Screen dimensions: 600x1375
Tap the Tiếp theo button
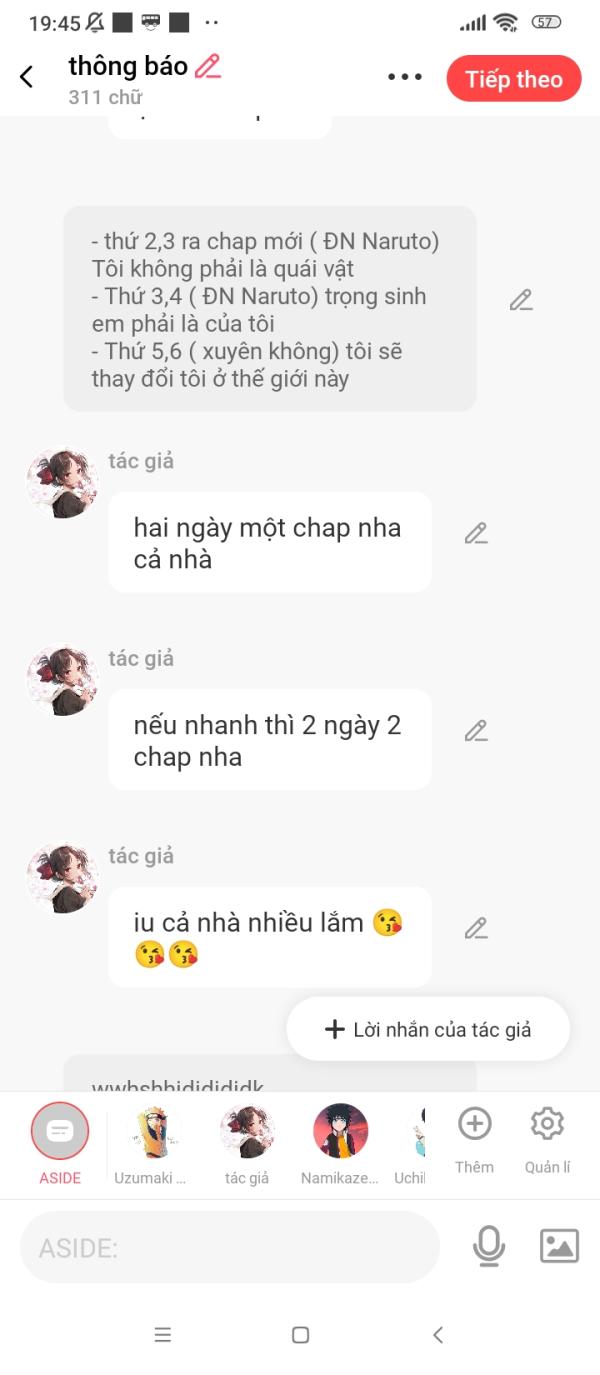[514, 79]
